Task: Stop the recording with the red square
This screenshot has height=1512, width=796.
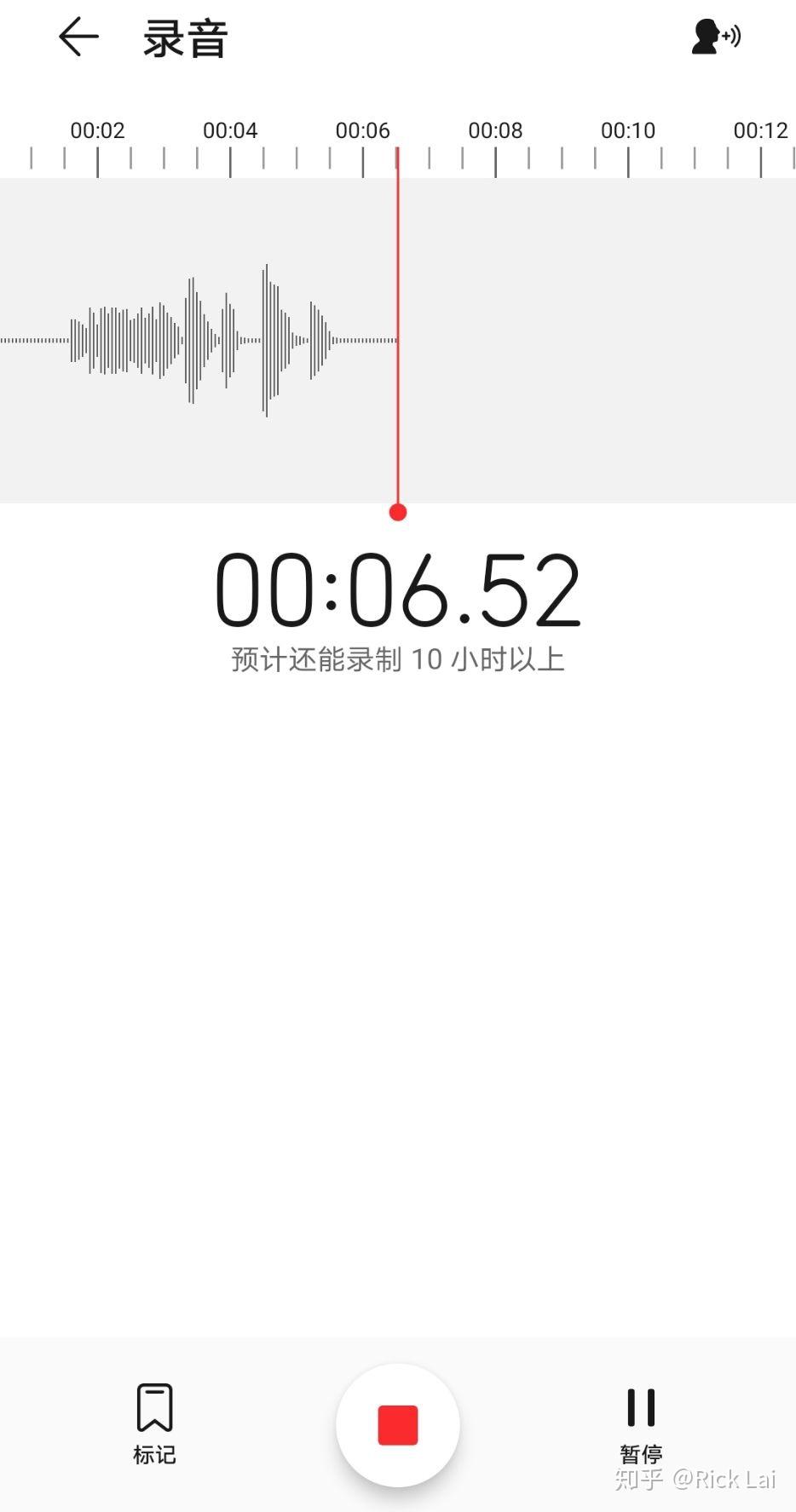Action: pos(398,1425)
